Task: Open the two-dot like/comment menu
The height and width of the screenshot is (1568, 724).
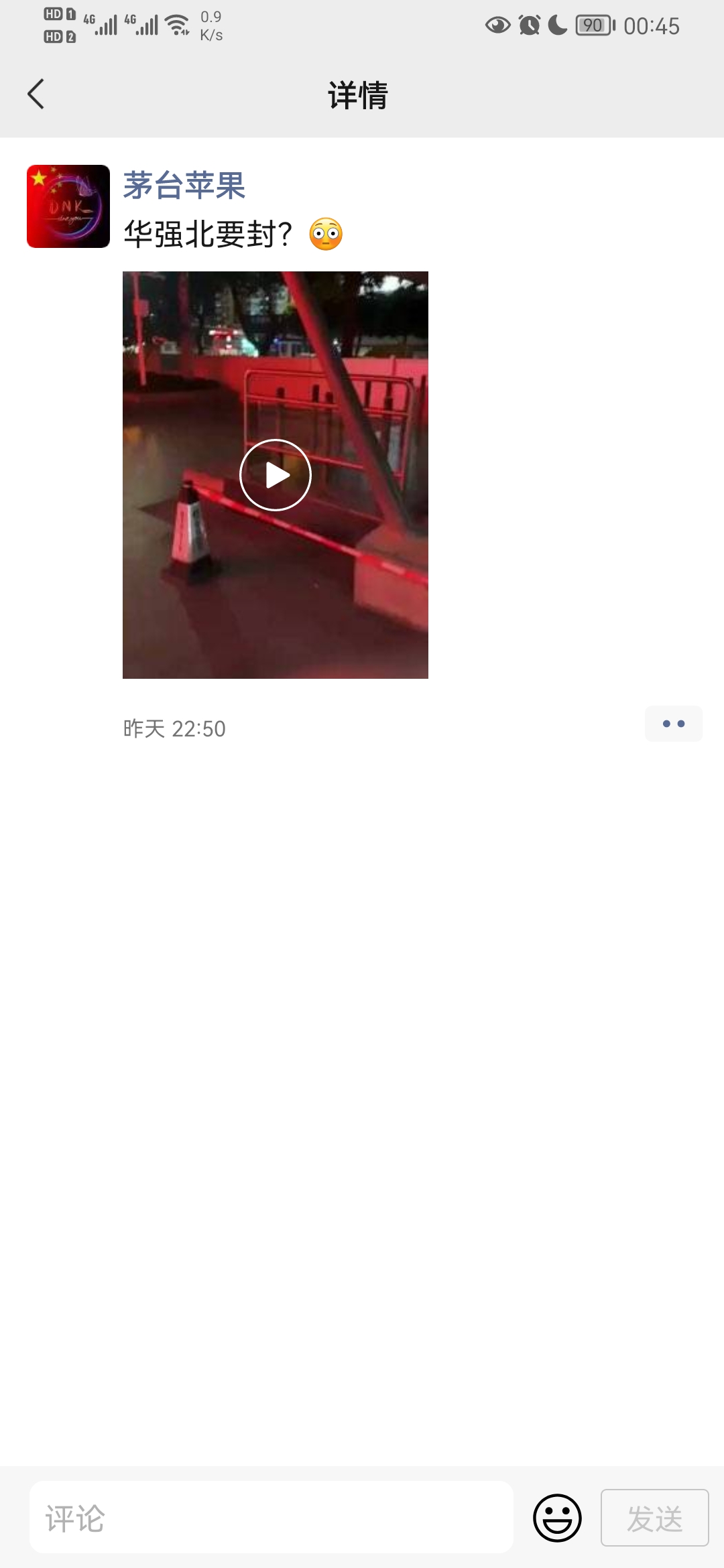Action: (x=674, y=724)
